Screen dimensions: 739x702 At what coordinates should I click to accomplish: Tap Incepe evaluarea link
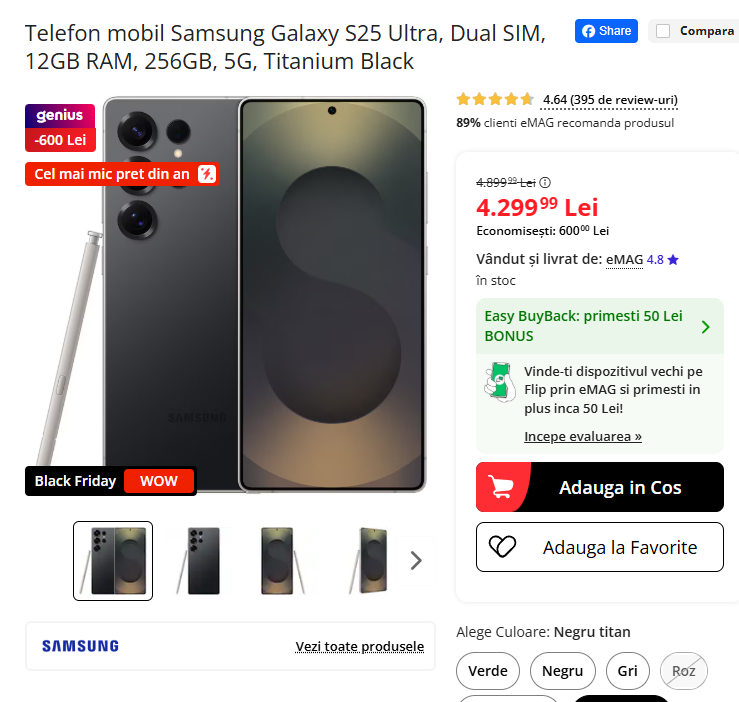click(583, 436)
